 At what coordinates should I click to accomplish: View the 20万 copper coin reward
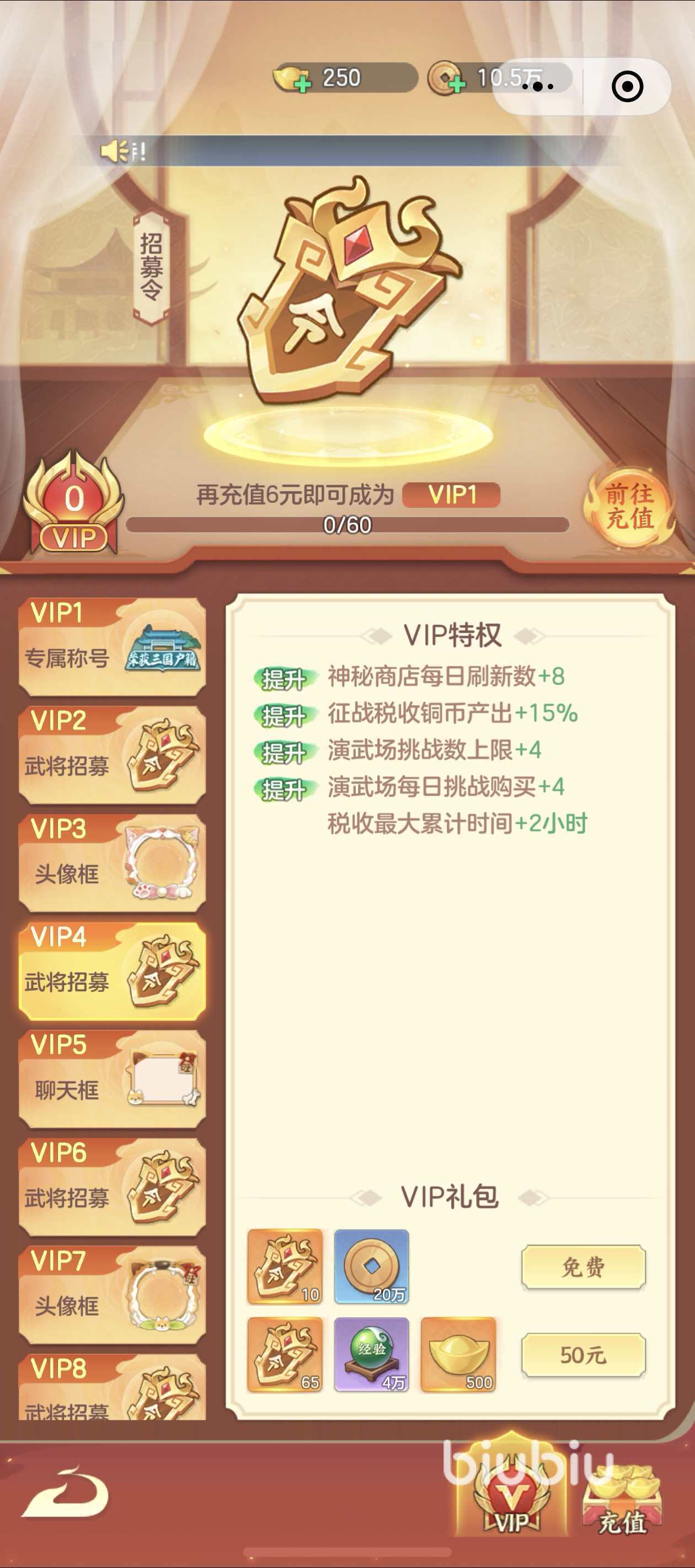[x=371, y=1267]
